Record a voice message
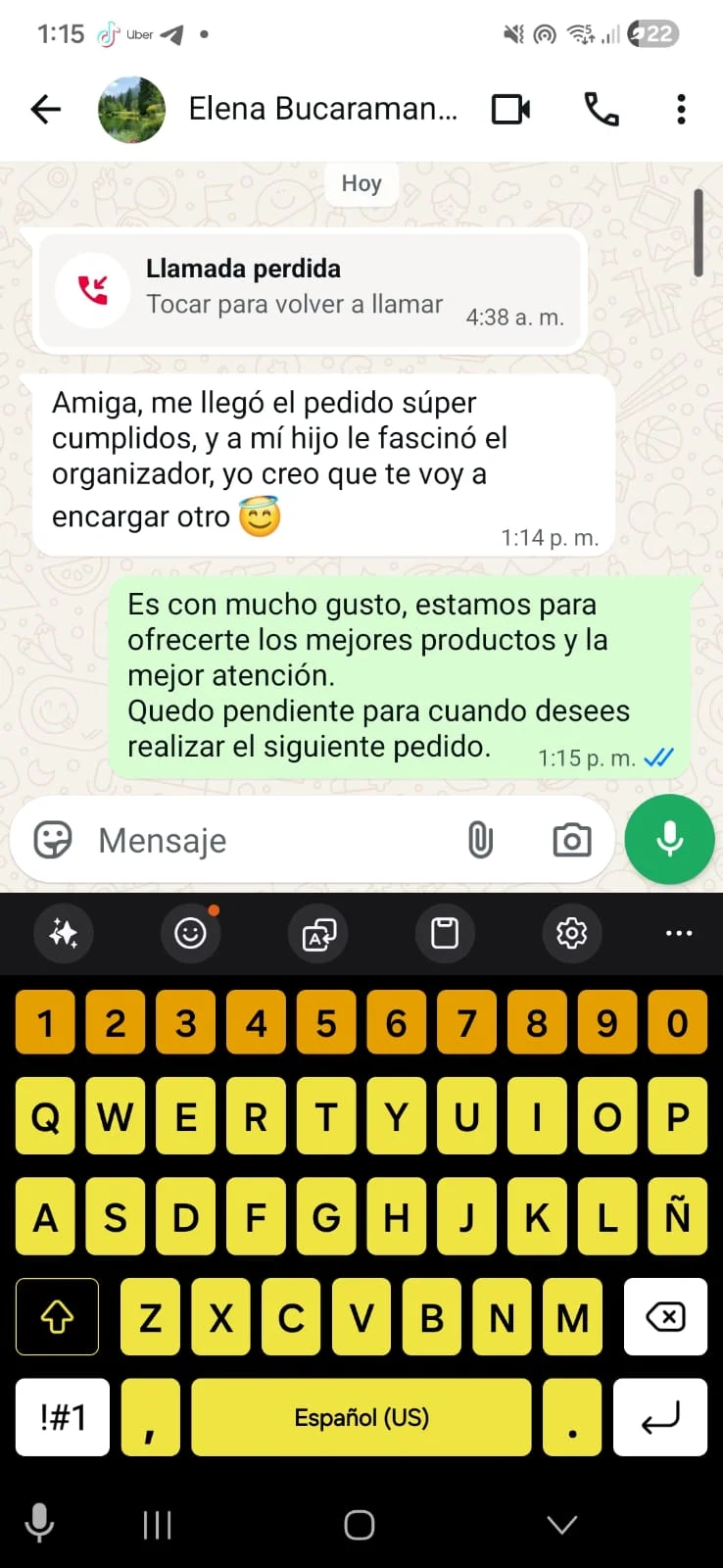This screenshot has width=723, height=1568. coord(669,840)
